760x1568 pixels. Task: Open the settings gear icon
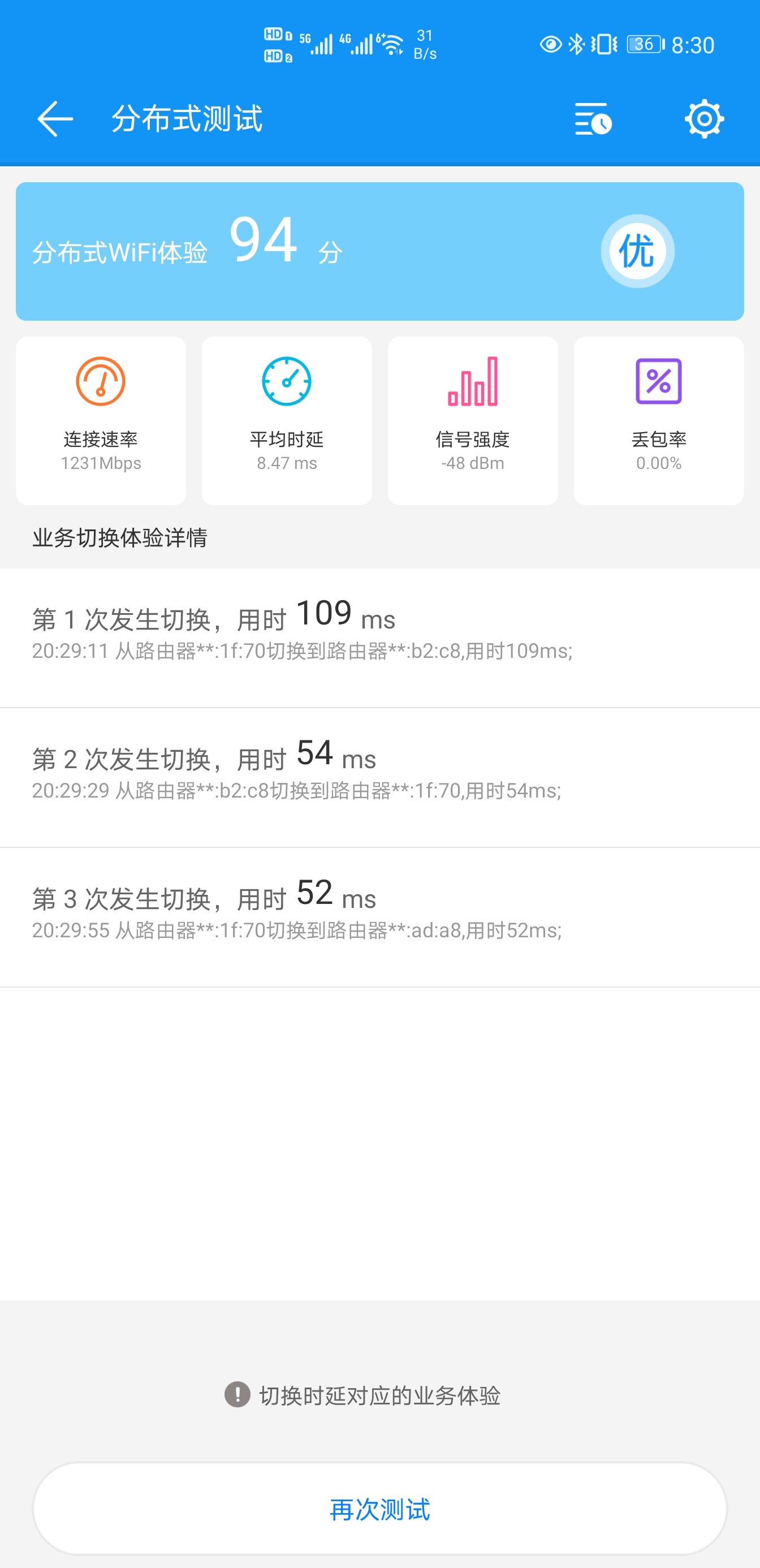[x=703, y=119]
